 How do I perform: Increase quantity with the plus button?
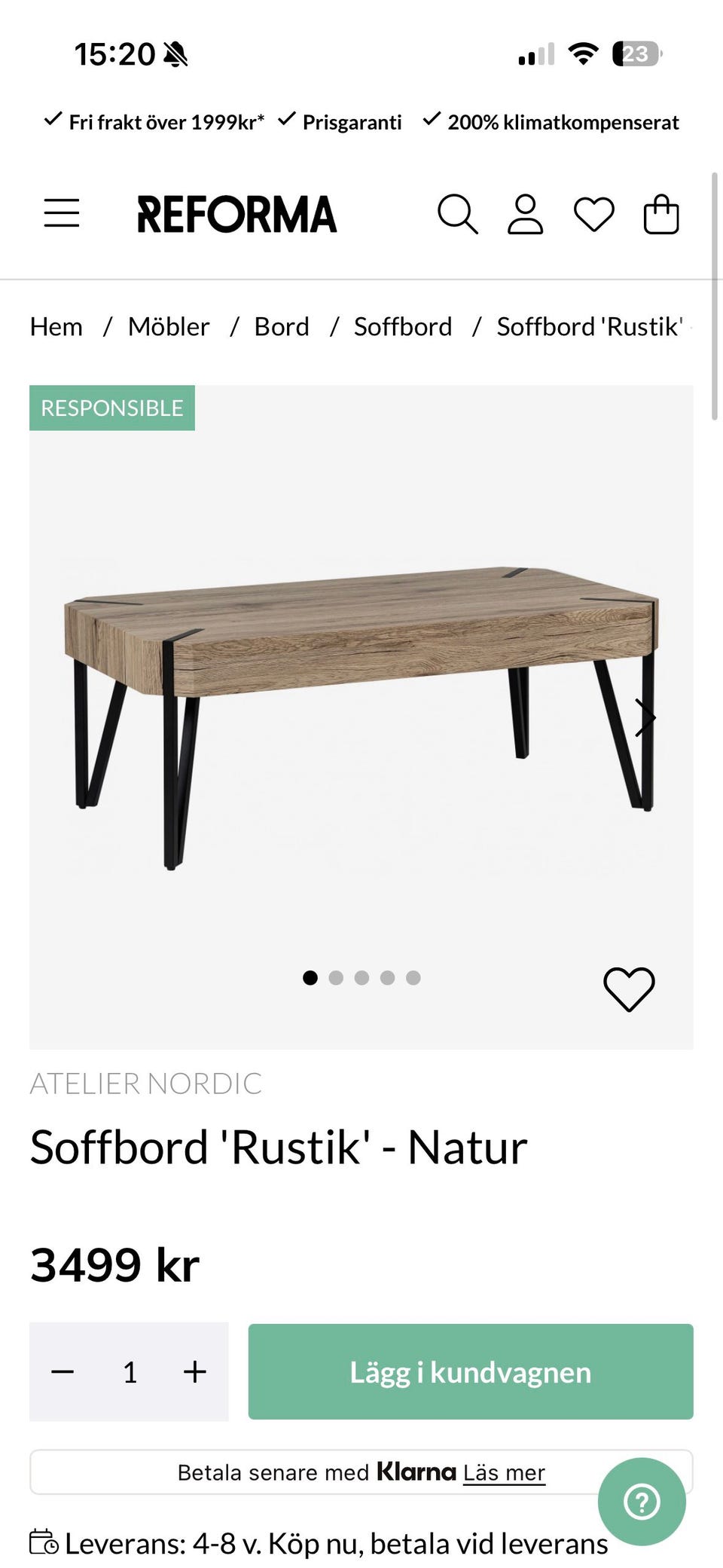(x=194, y=1371)
